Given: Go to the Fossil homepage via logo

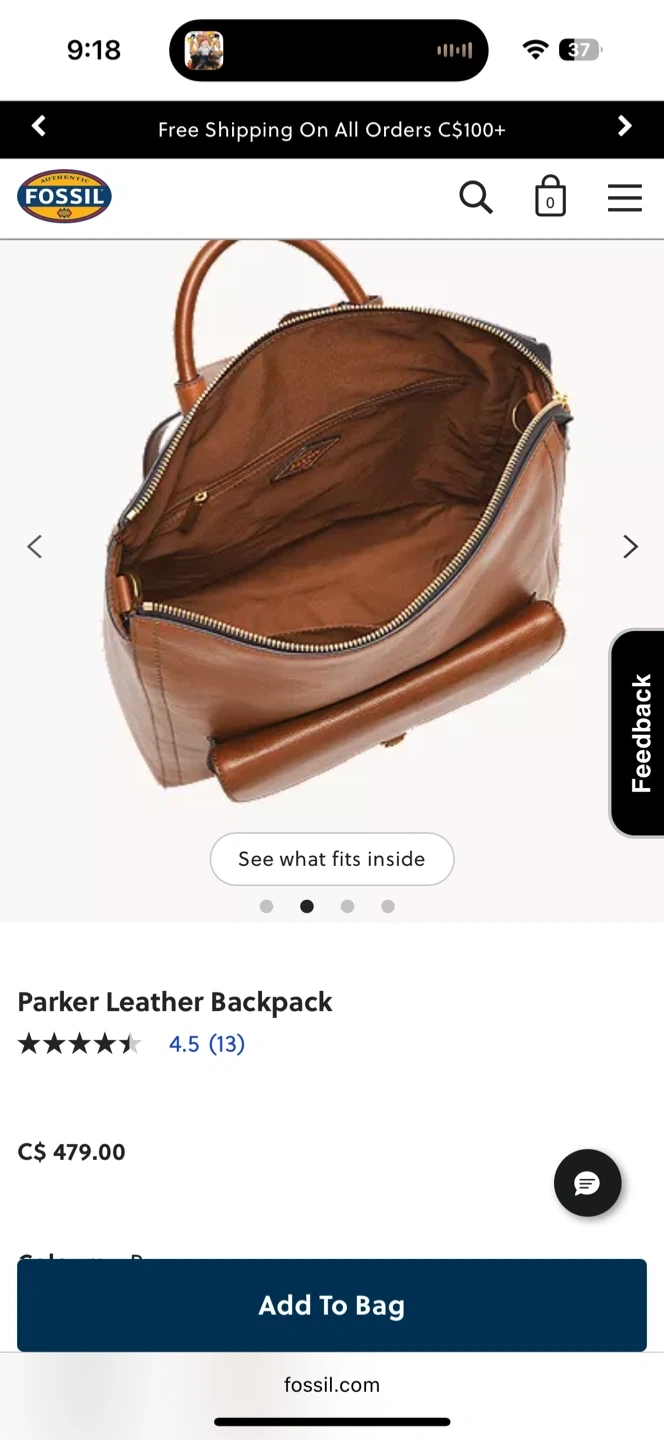Looking at the screenshot, I should 64,196.
